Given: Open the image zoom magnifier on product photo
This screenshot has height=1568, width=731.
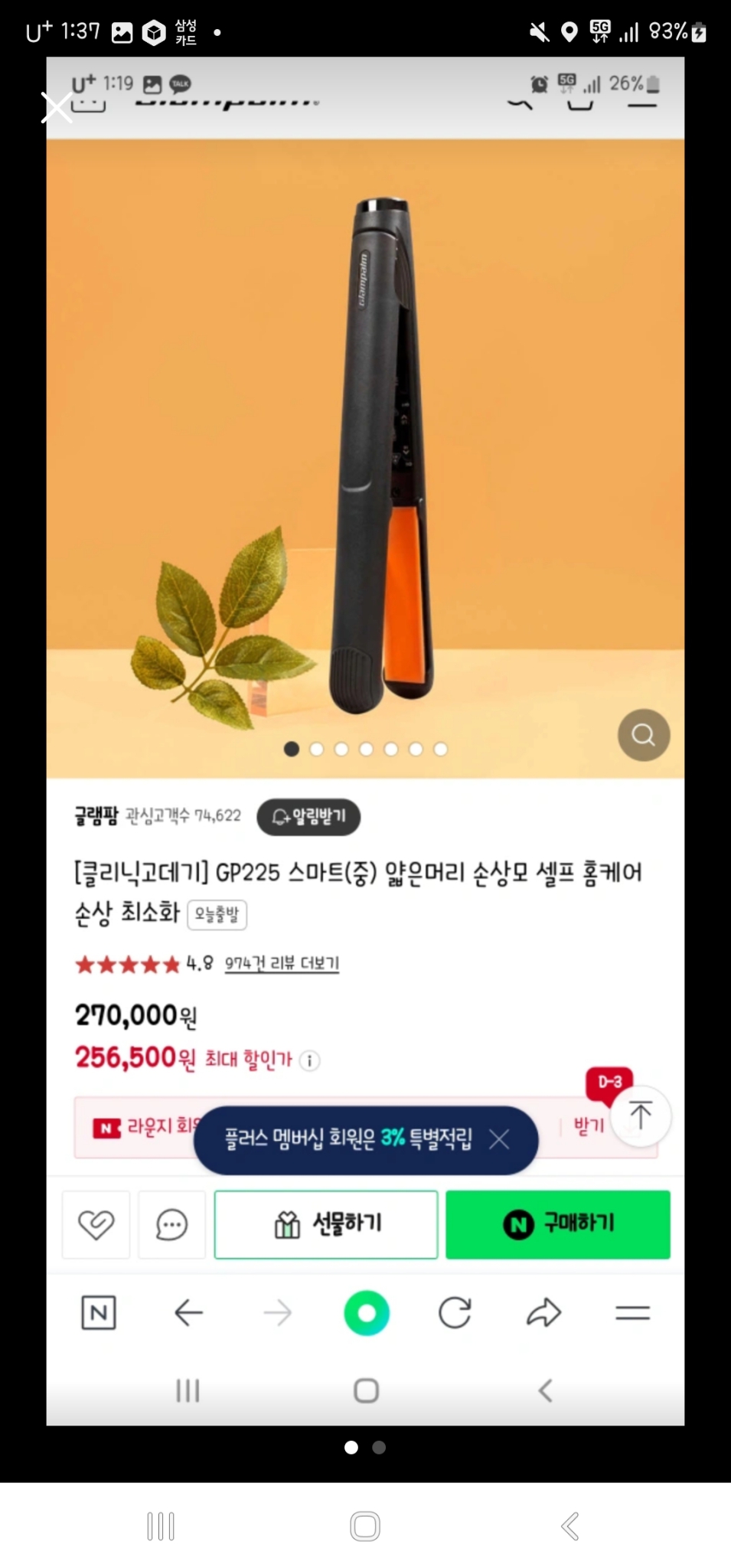Looking at the screenshot, I should click(x=643, y=735).
